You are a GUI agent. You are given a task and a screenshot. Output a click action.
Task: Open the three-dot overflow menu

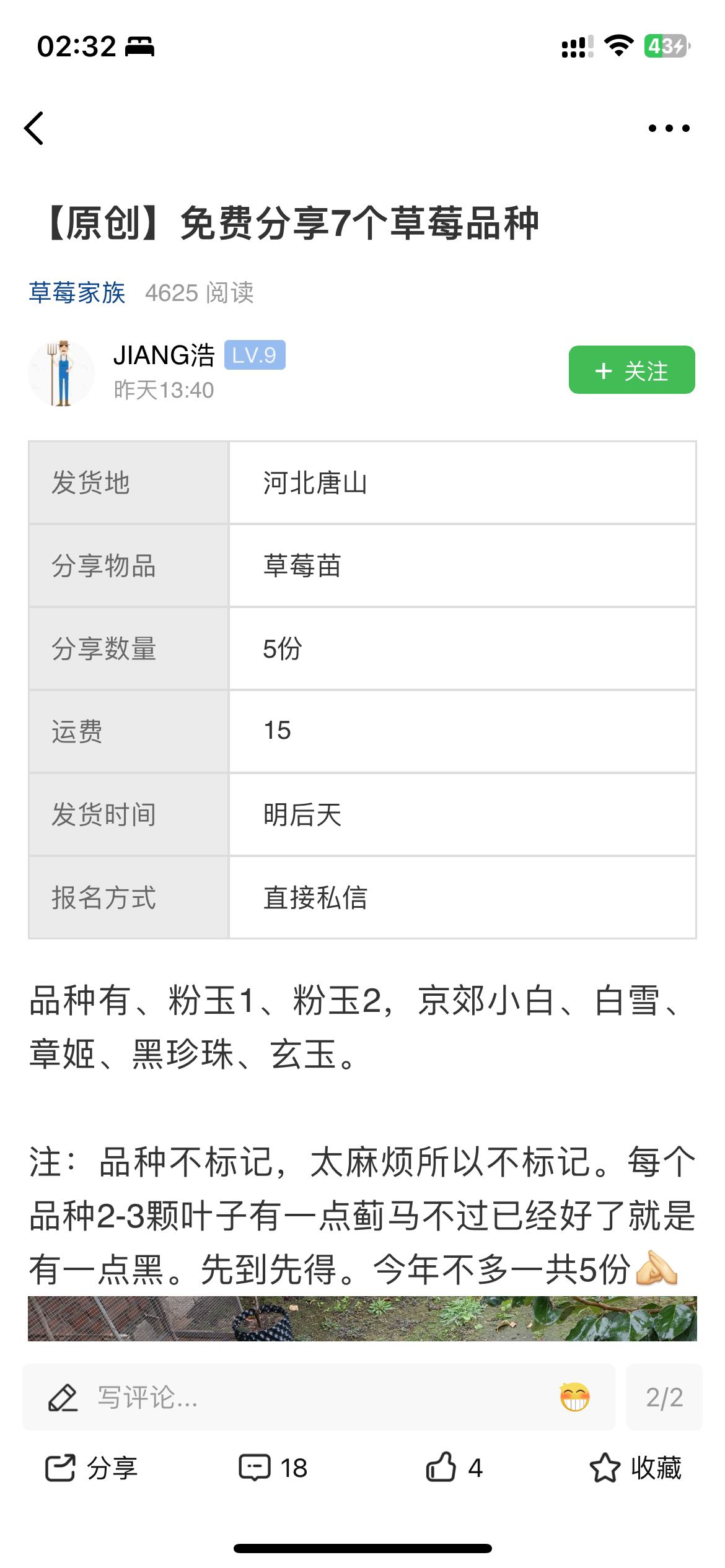669,128
